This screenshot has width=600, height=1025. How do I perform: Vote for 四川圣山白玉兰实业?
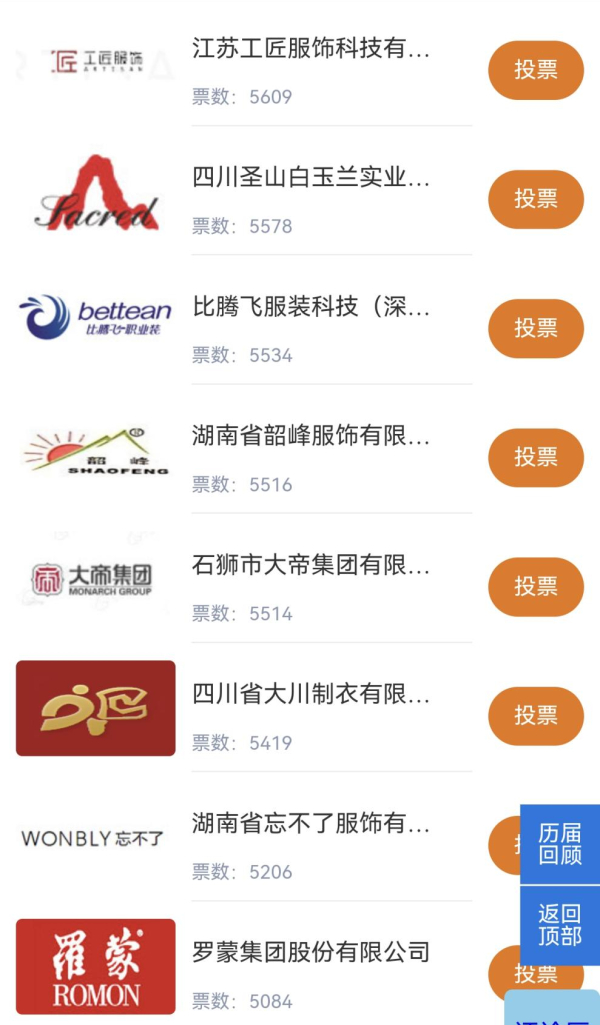[x=535, y=199]
